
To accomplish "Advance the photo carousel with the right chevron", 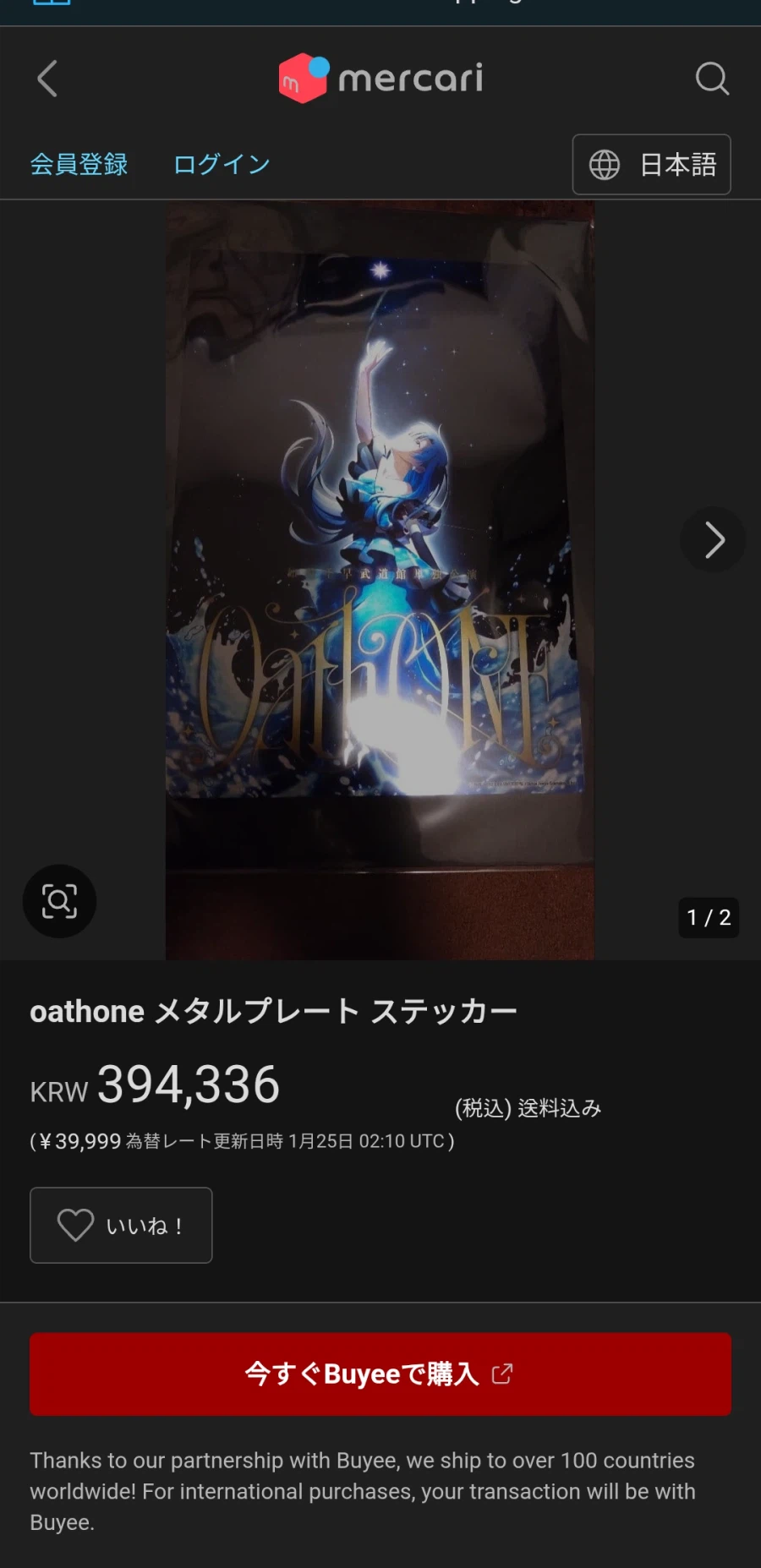I will tap(713, 539).
